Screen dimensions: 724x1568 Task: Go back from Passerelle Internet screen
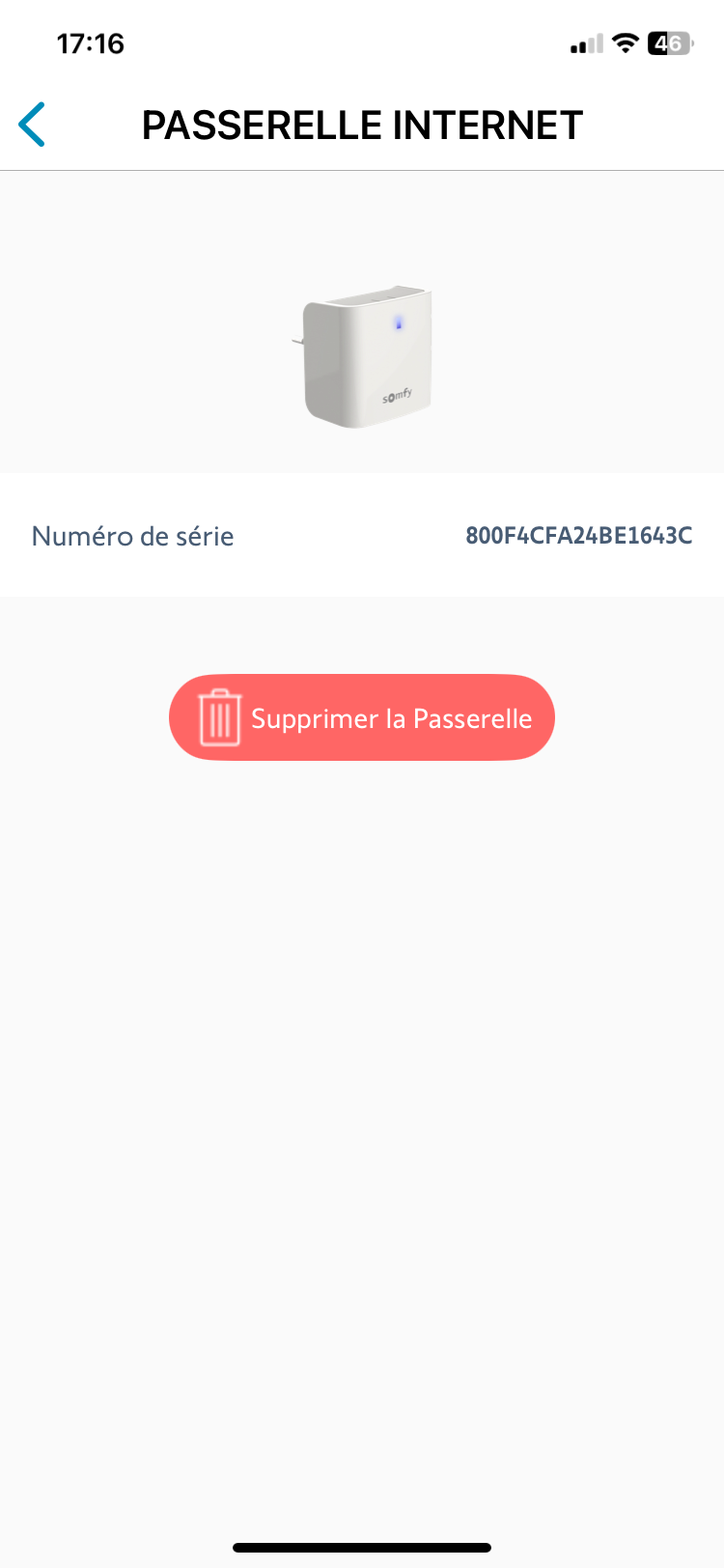[x=33, y=125]
